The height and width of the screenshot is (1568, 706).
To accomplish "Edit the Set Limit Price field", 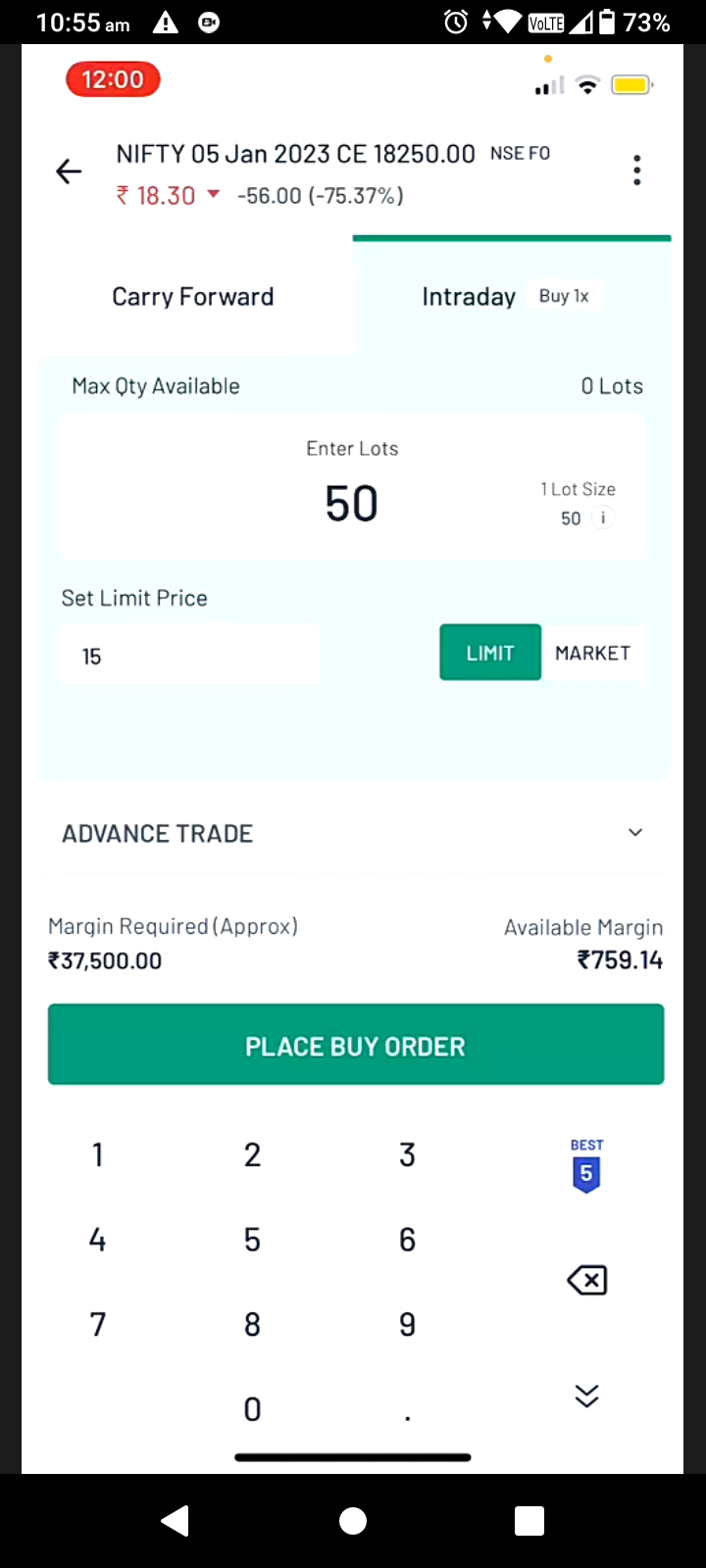I will 190,656.
